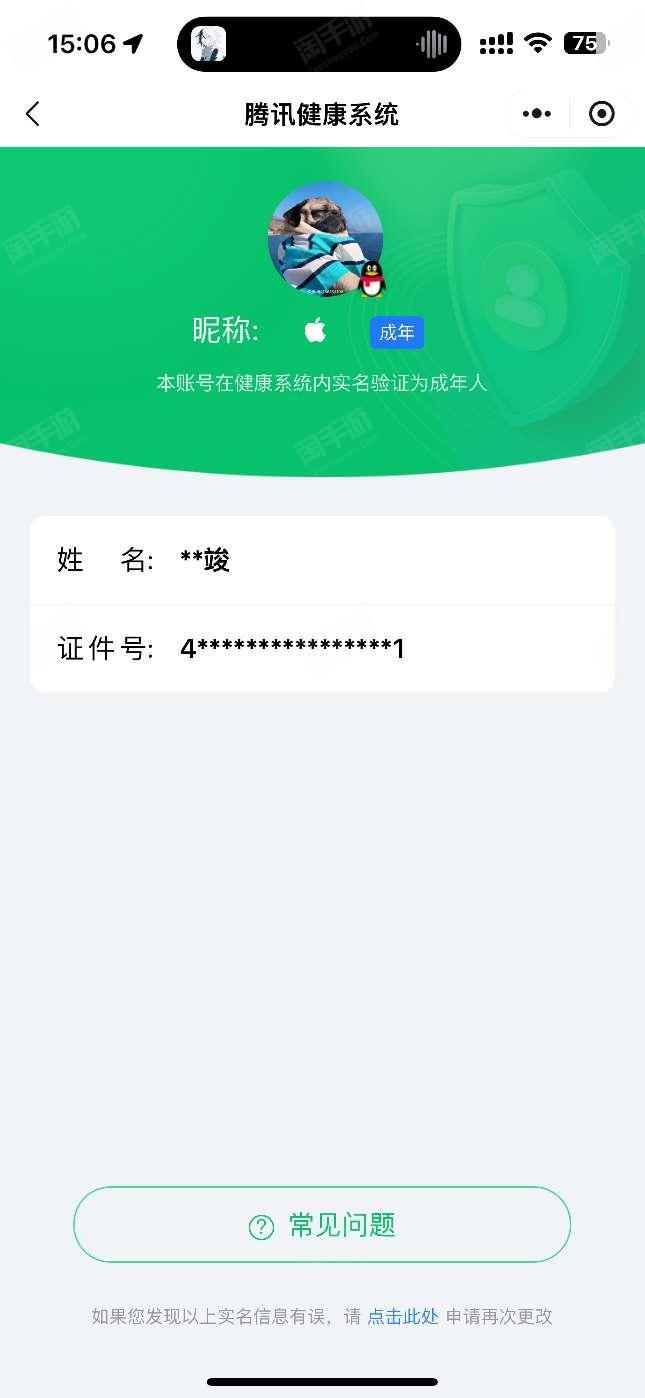645x1398 pixels.
Task: Go back using the top-left arrow
Action: pyautogui.click(x=33, y=114)
